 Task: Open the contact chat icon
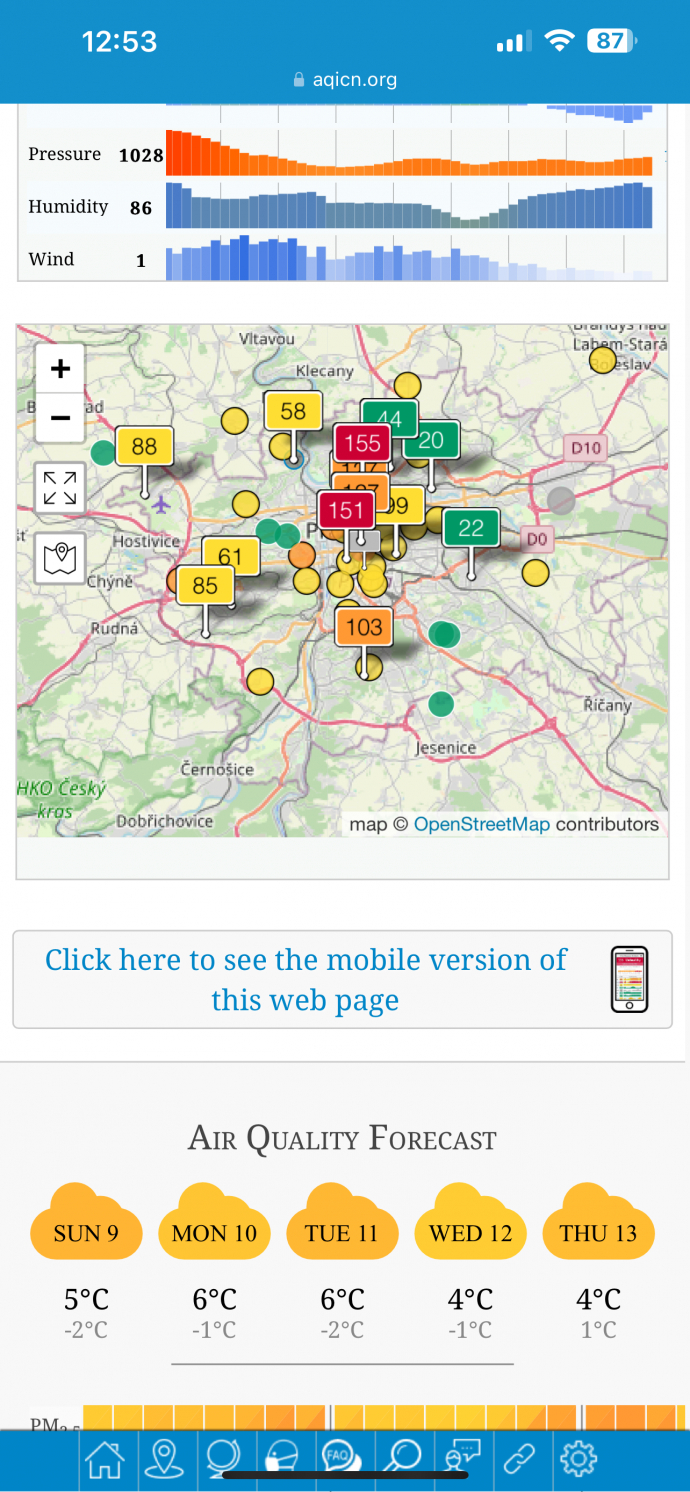(x=461, y=1459)
